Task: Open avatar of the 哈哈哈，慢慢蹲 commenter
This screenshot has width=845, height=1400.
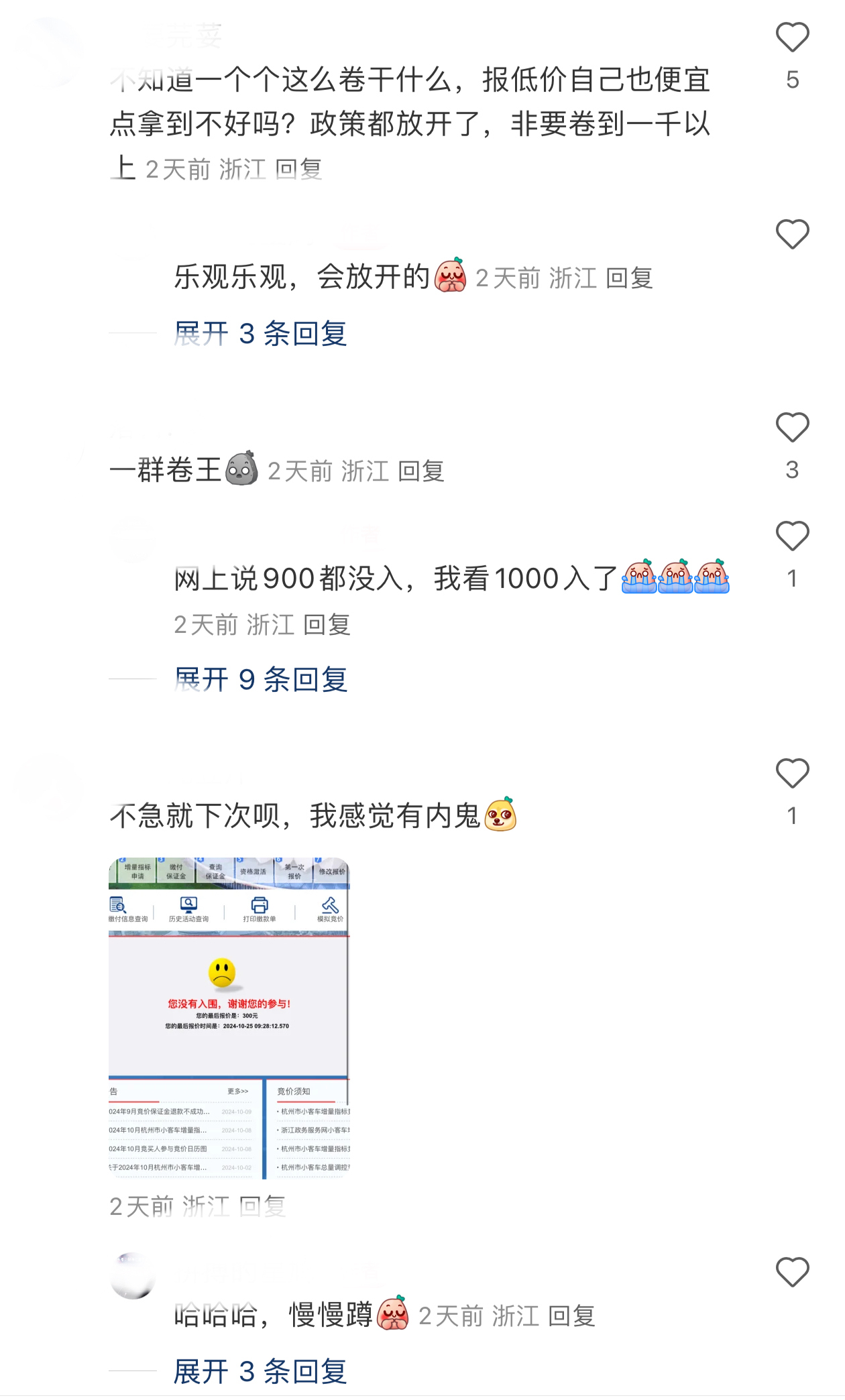Action: (x=133, y=1275)
